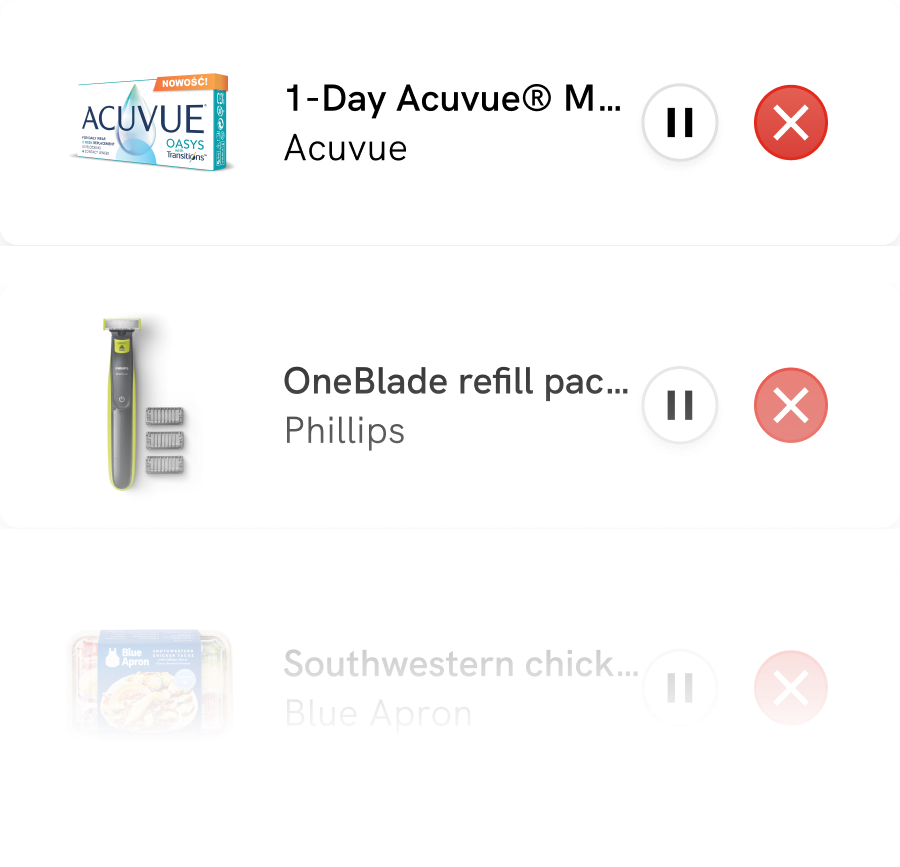Viewport: 900px width, 867px height.
Task: Pause the Southwestern chicken Blue Apron subscription
Action: click(x=680, y=688)
